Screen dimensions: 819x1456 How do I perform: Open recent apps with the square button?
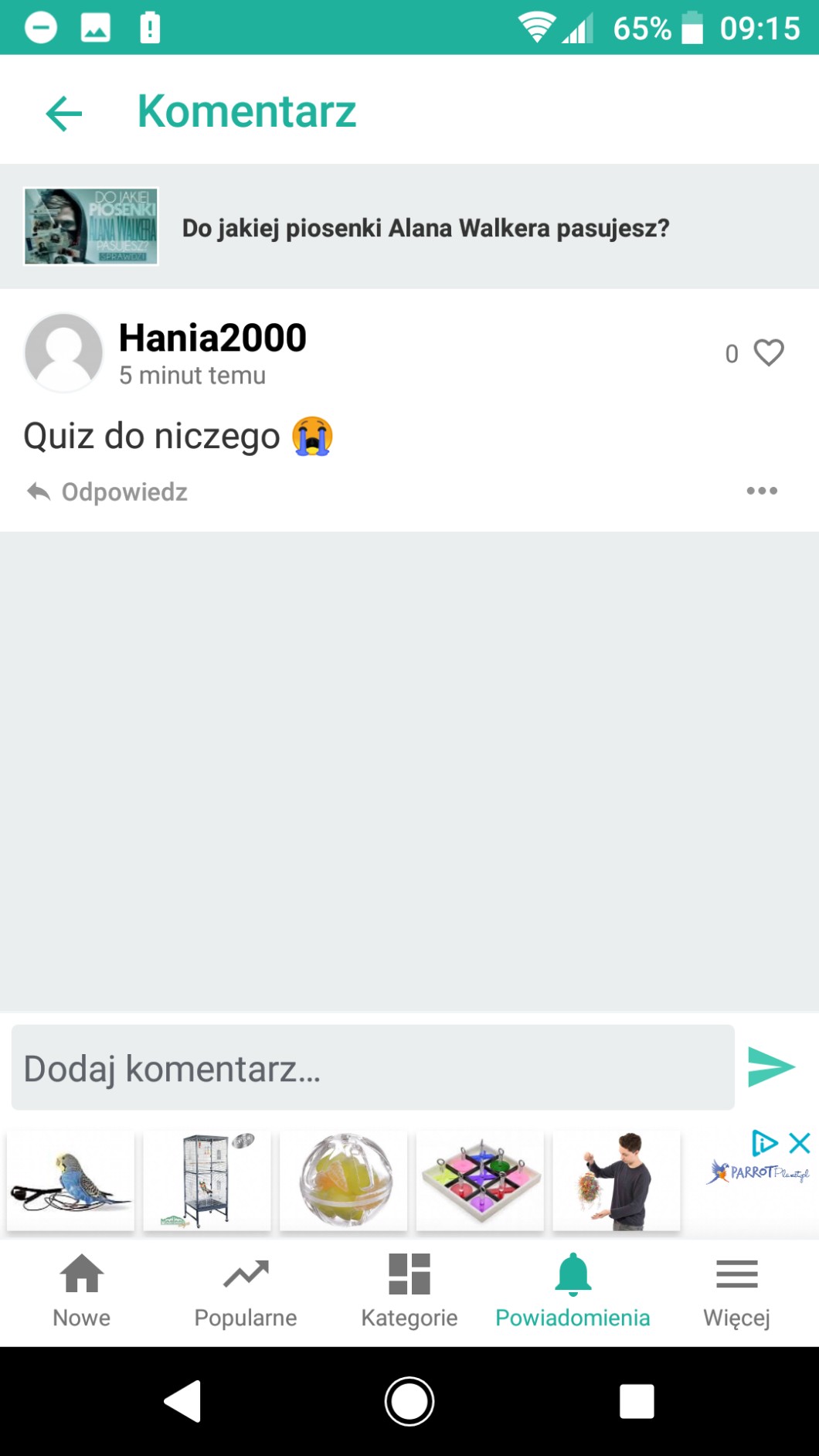point(637,1401)
